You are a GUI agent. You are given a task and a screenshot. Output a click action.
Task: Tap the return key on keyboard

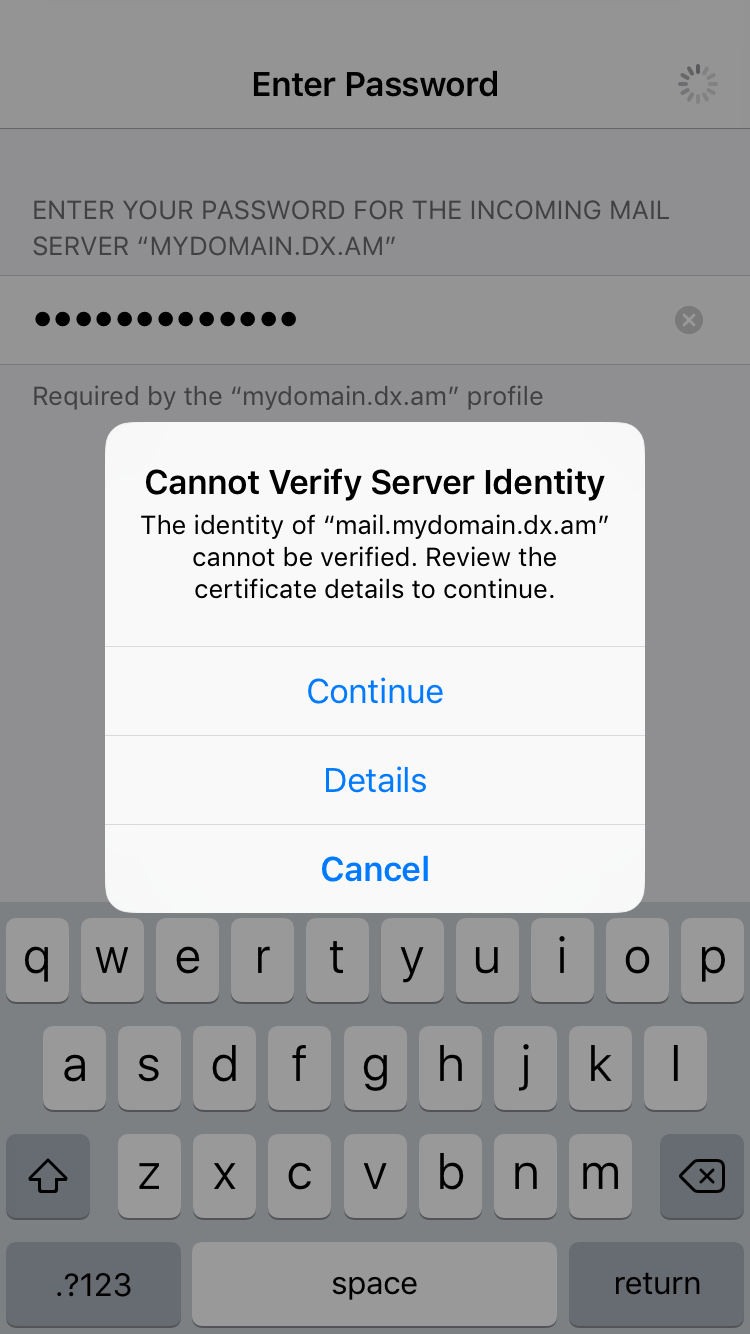coord(656,1284)
